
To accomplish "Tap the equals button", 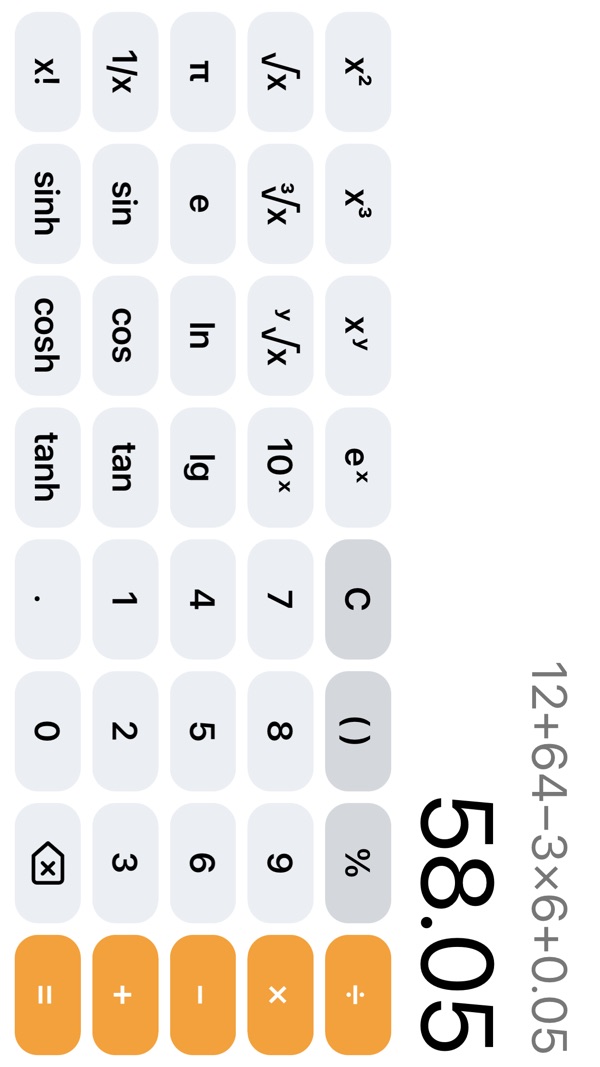I will 47,995.
